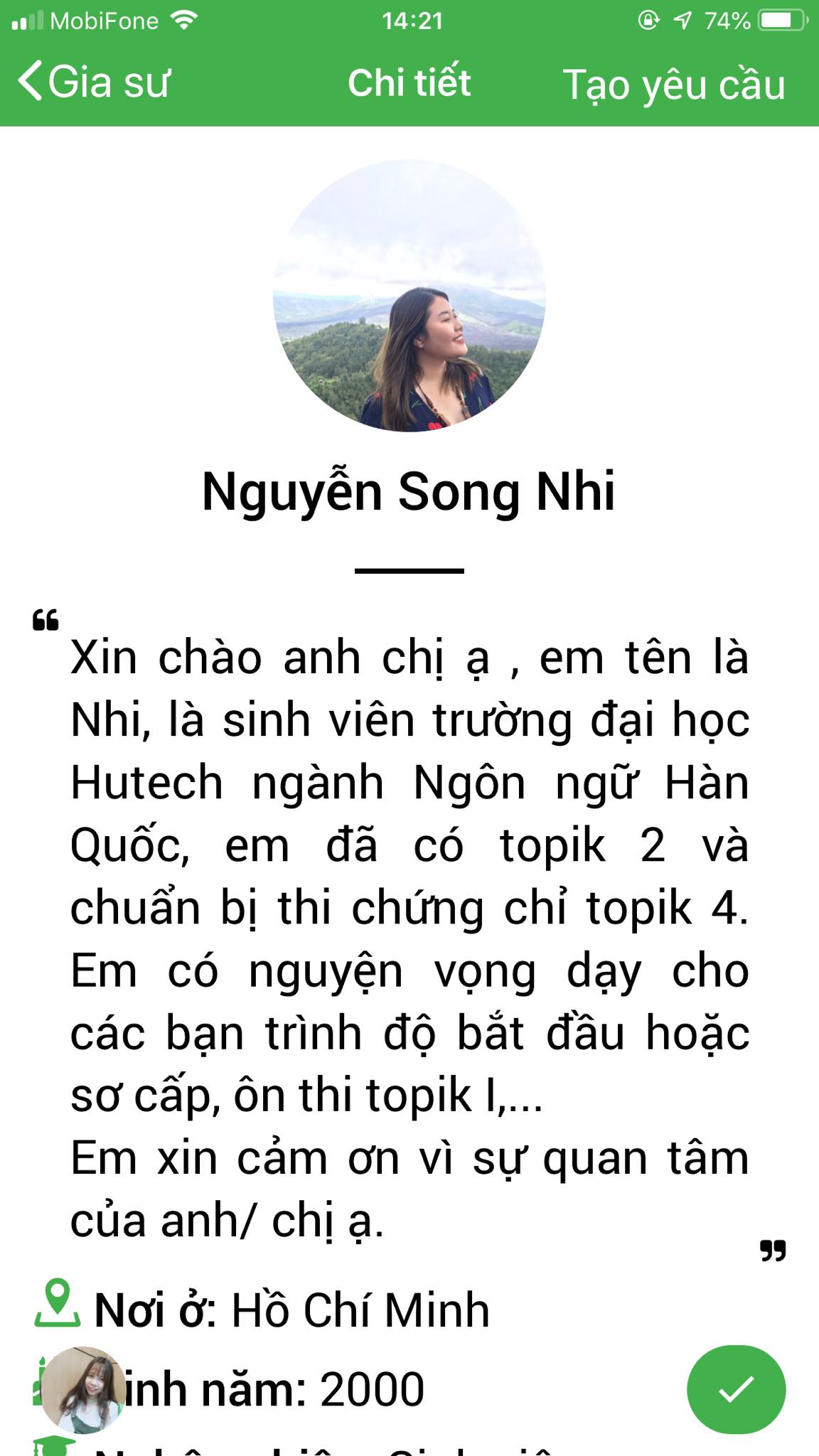The width and height of the screenshot is (819, 1456).
Task: Tap the closing quote mark icon
Action: click(x=772, y=1250)
